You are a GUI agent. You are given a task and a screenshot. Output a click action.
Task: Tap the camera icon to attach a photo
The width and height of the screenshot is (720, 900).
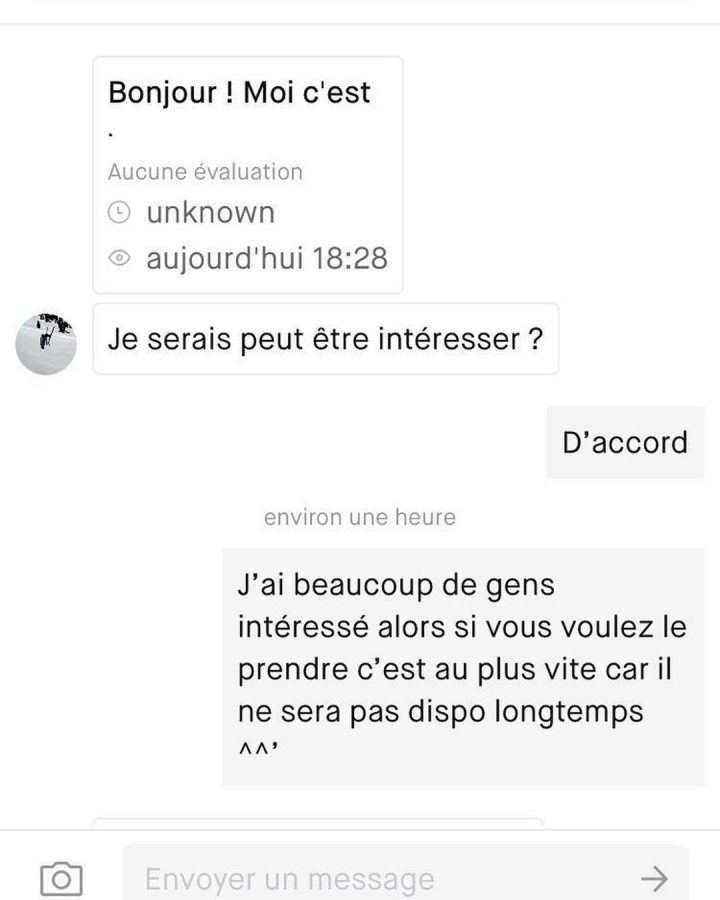coord(61,878)
